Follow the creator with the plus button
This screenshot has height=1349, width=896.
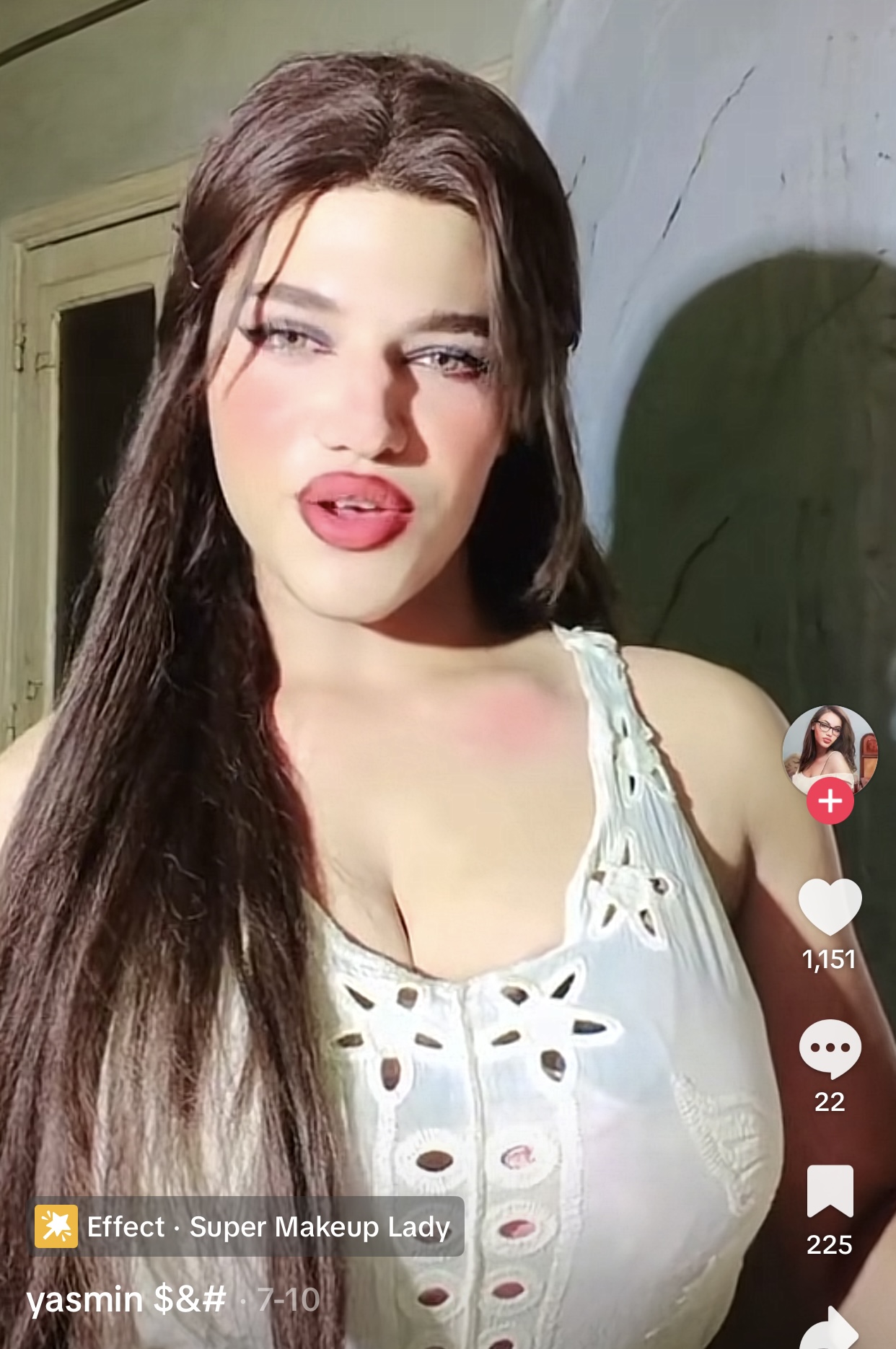pos(830,801)
